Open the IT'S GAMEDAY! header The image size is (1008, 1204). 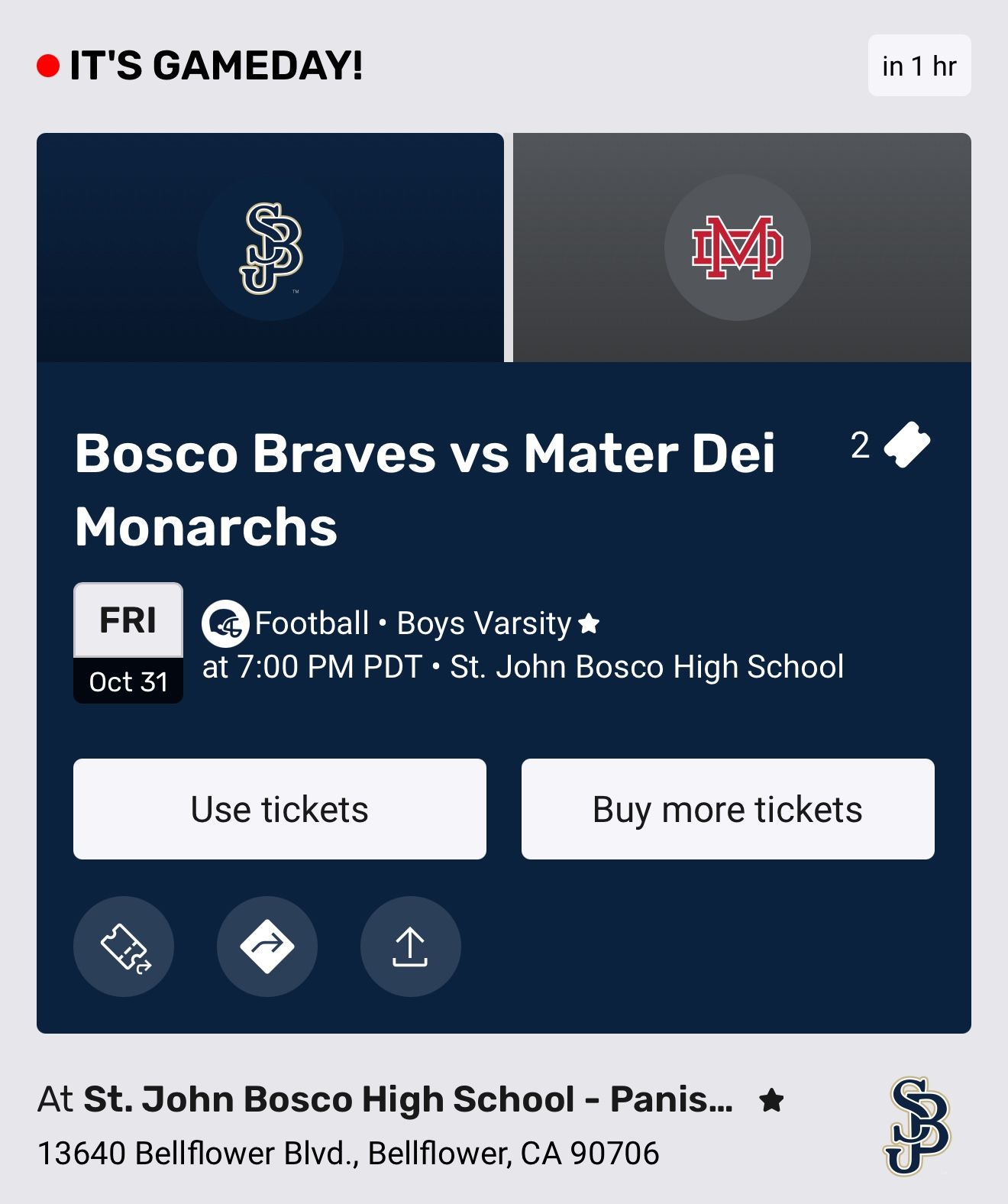tap(218, 67)
